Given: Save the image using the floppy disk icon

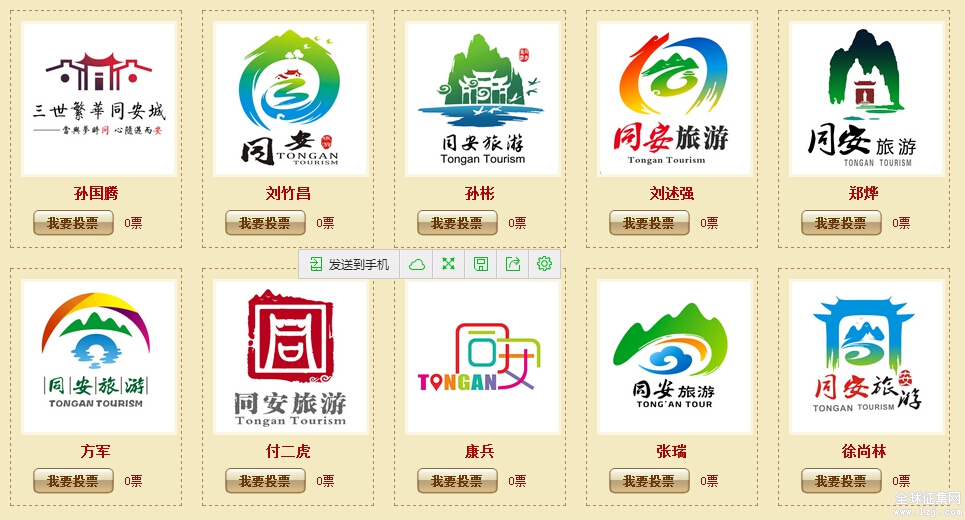Looking at the screenshot, I should 481,264.
